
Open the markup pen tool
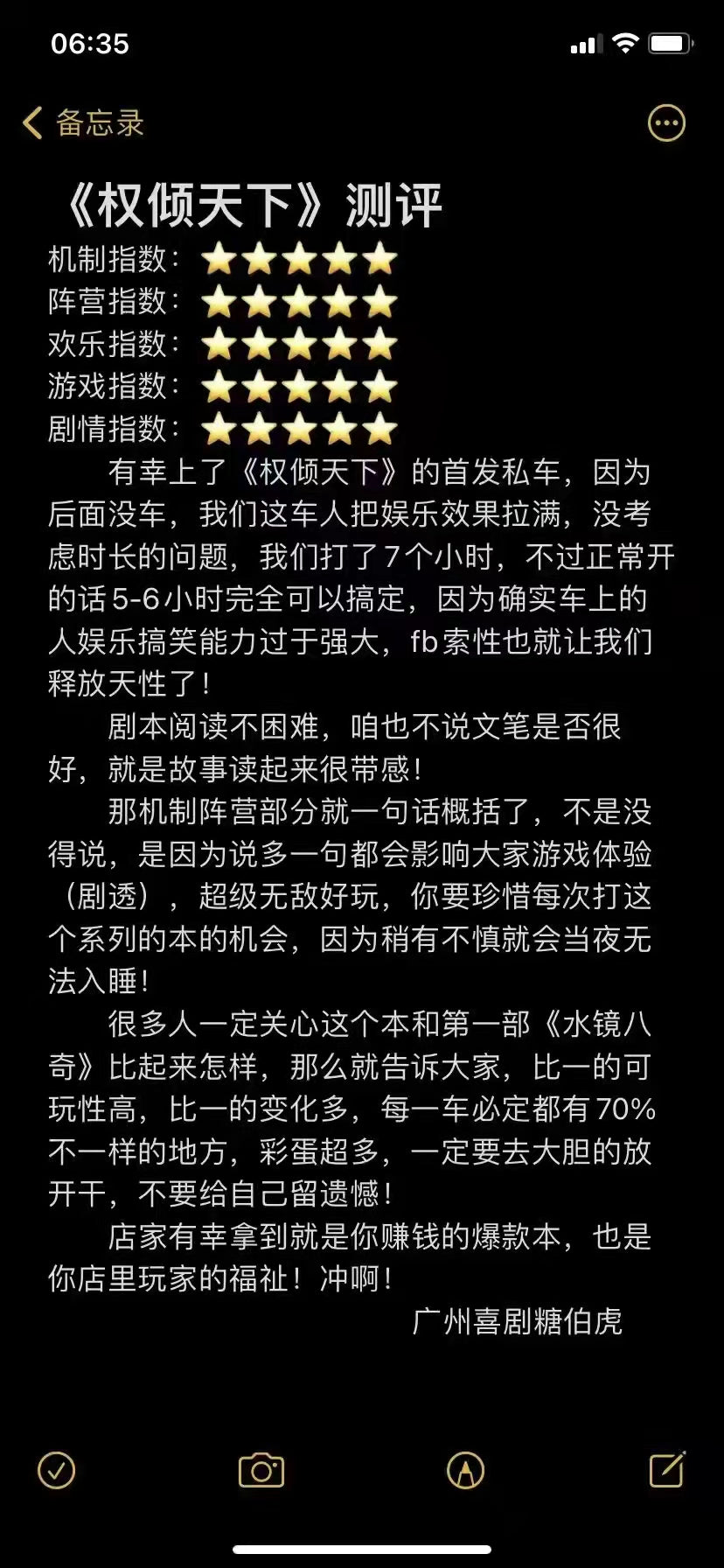click(465, 1471)
